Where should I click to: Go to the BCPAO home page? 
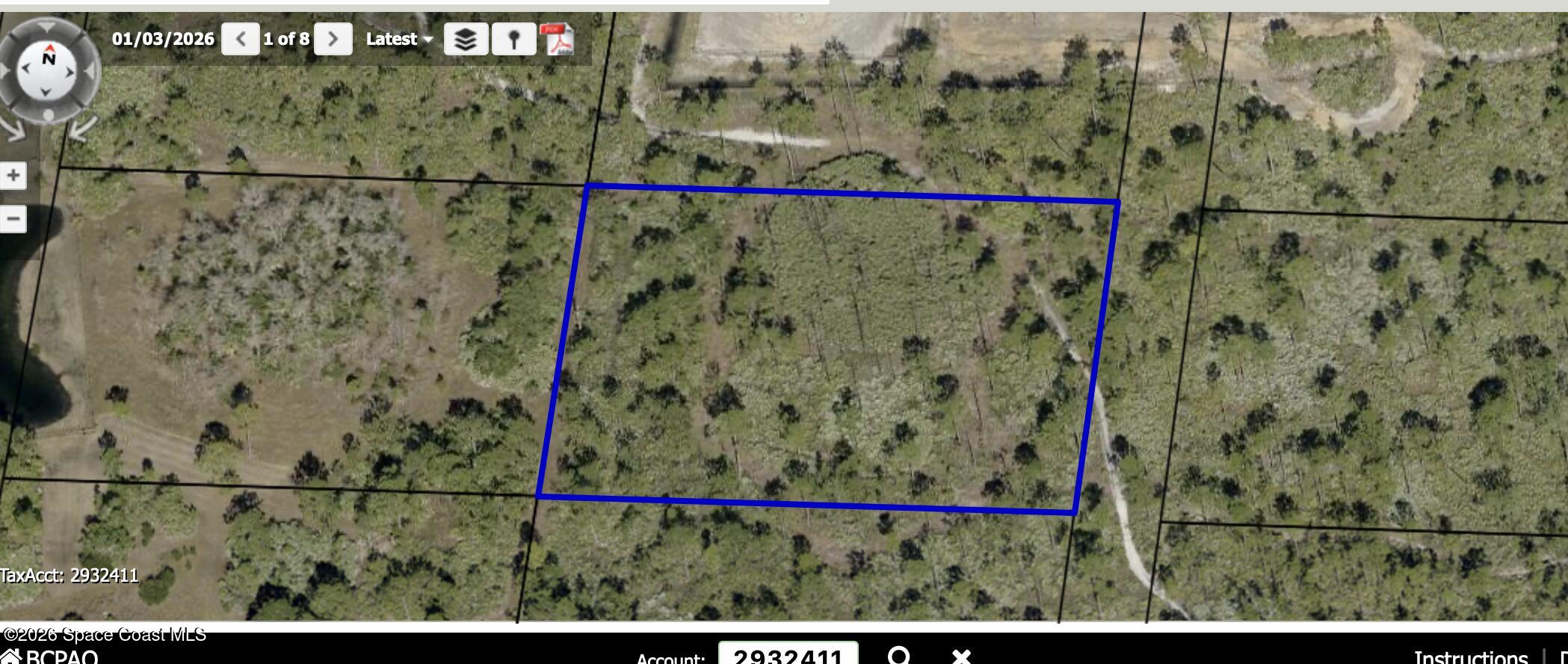coord(51,656)
